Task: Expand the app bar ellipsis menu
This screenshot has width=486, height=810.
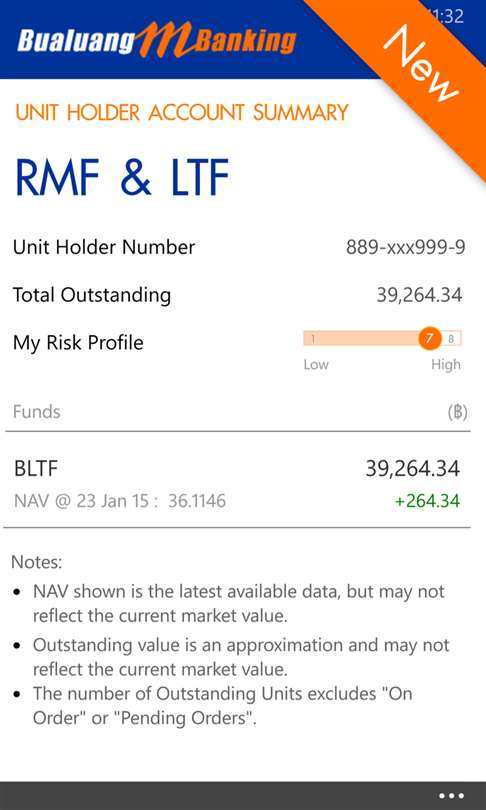Action: point(451,796)
